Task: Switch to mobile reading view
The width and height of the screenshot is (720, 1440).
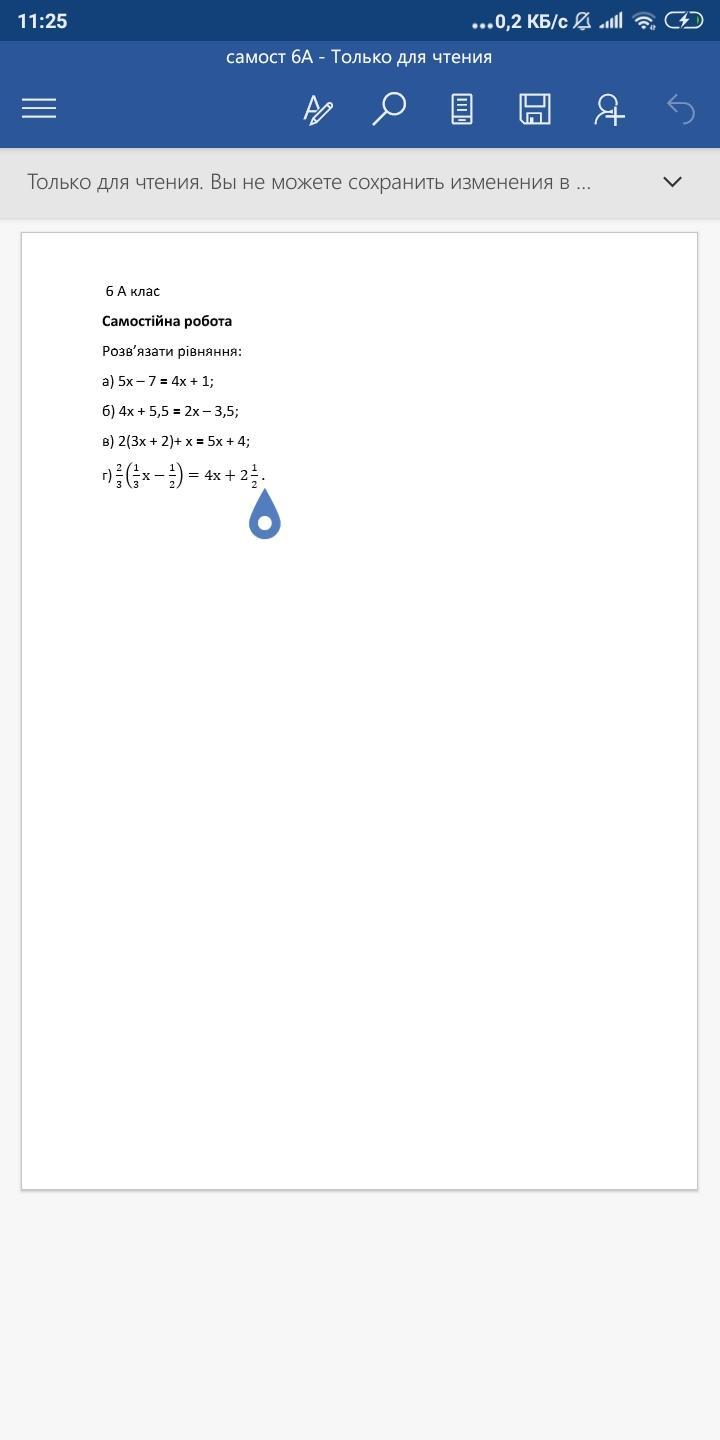Action: coord(461,108)
